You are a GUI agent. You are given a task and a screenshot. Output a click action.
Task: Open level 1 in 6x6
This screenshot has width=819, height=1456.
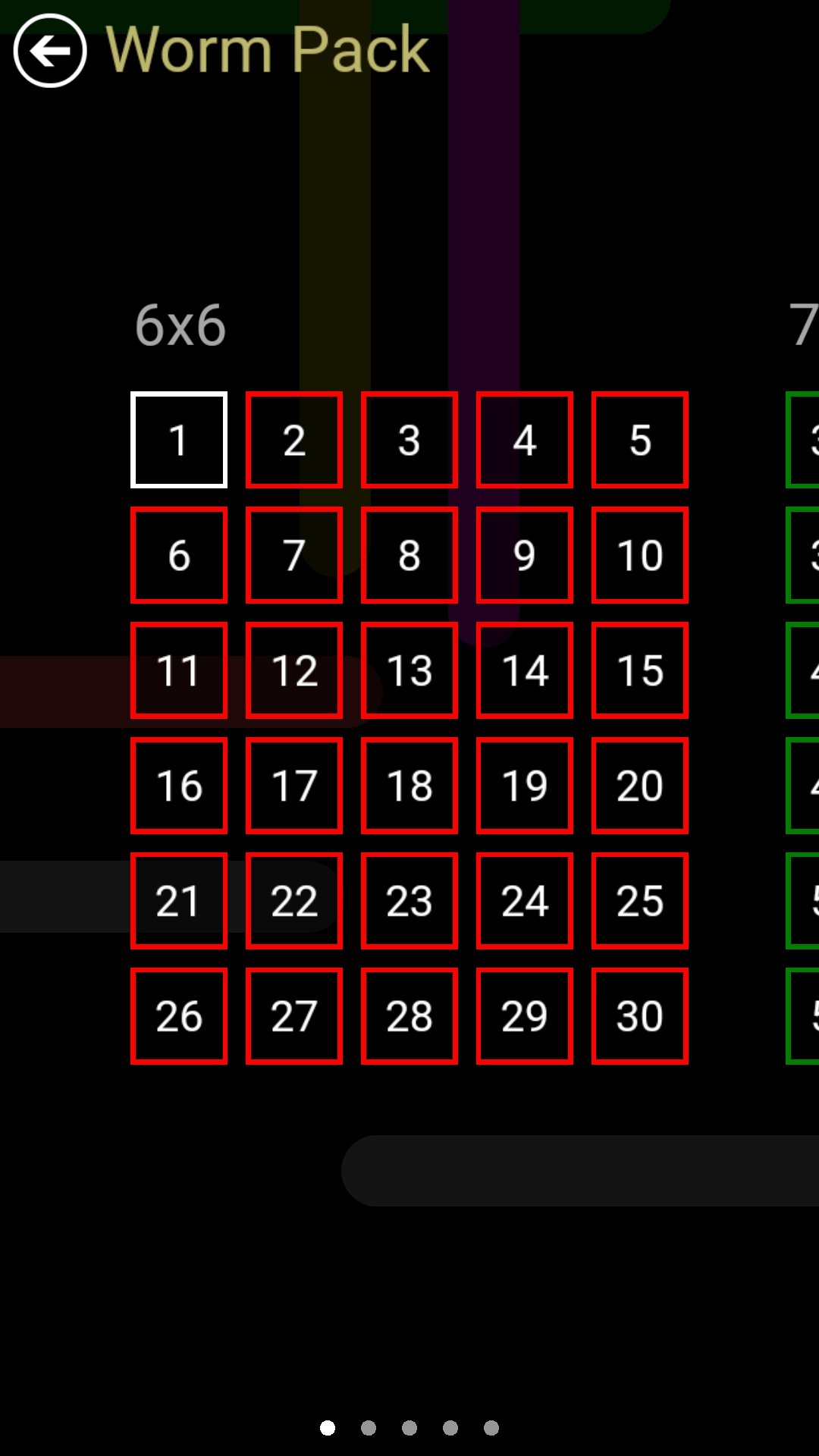coord(179,440)
